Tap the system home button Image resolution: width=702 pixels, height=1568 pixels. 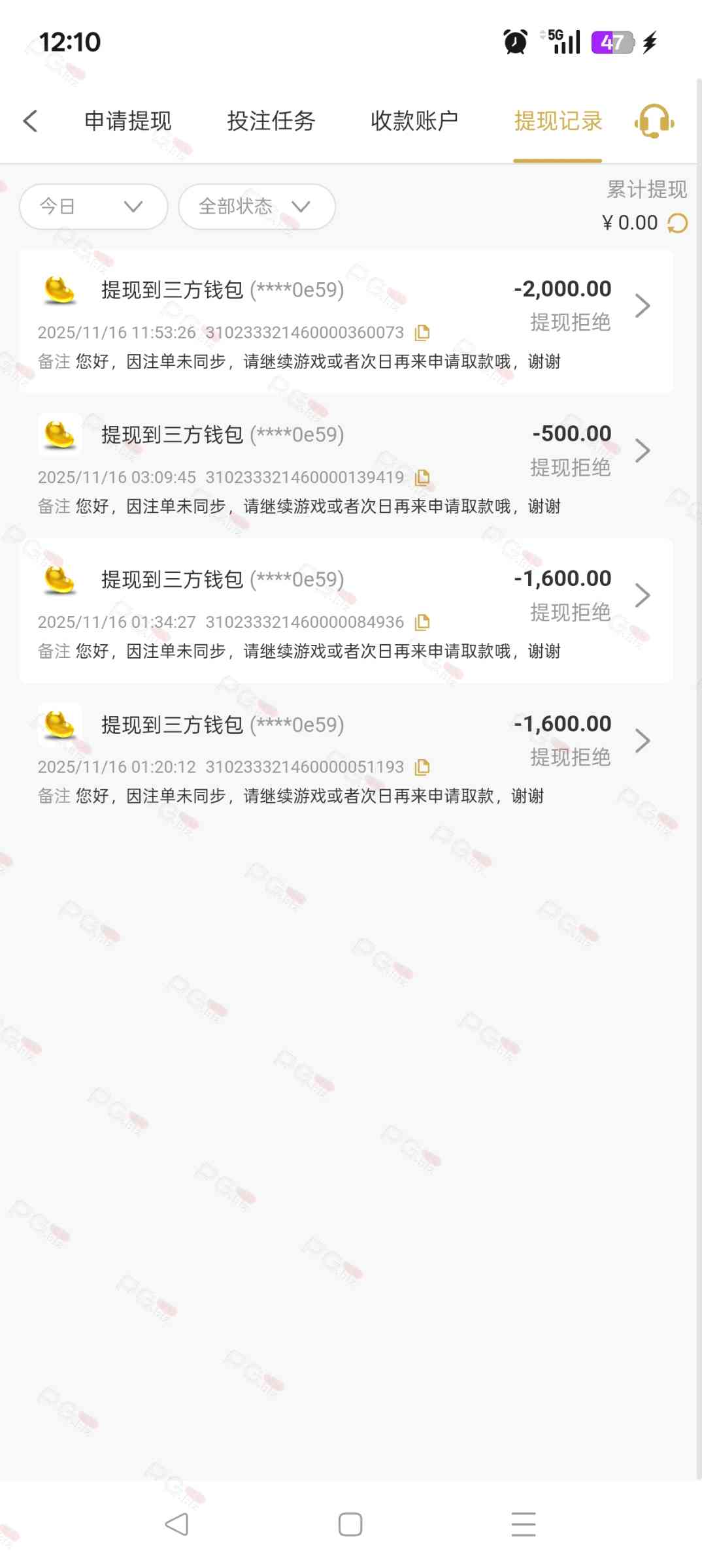pyautogui.click(x=350, y=1524)
